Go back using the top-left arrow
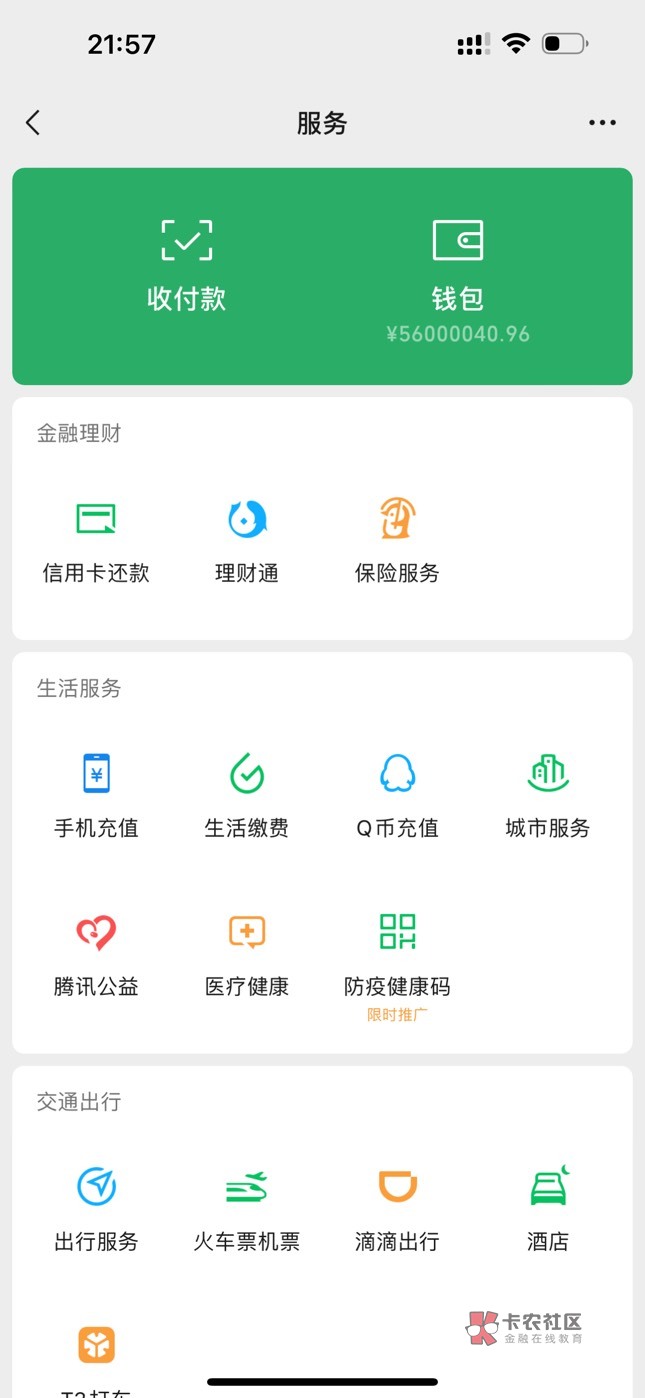 [33, 123]
